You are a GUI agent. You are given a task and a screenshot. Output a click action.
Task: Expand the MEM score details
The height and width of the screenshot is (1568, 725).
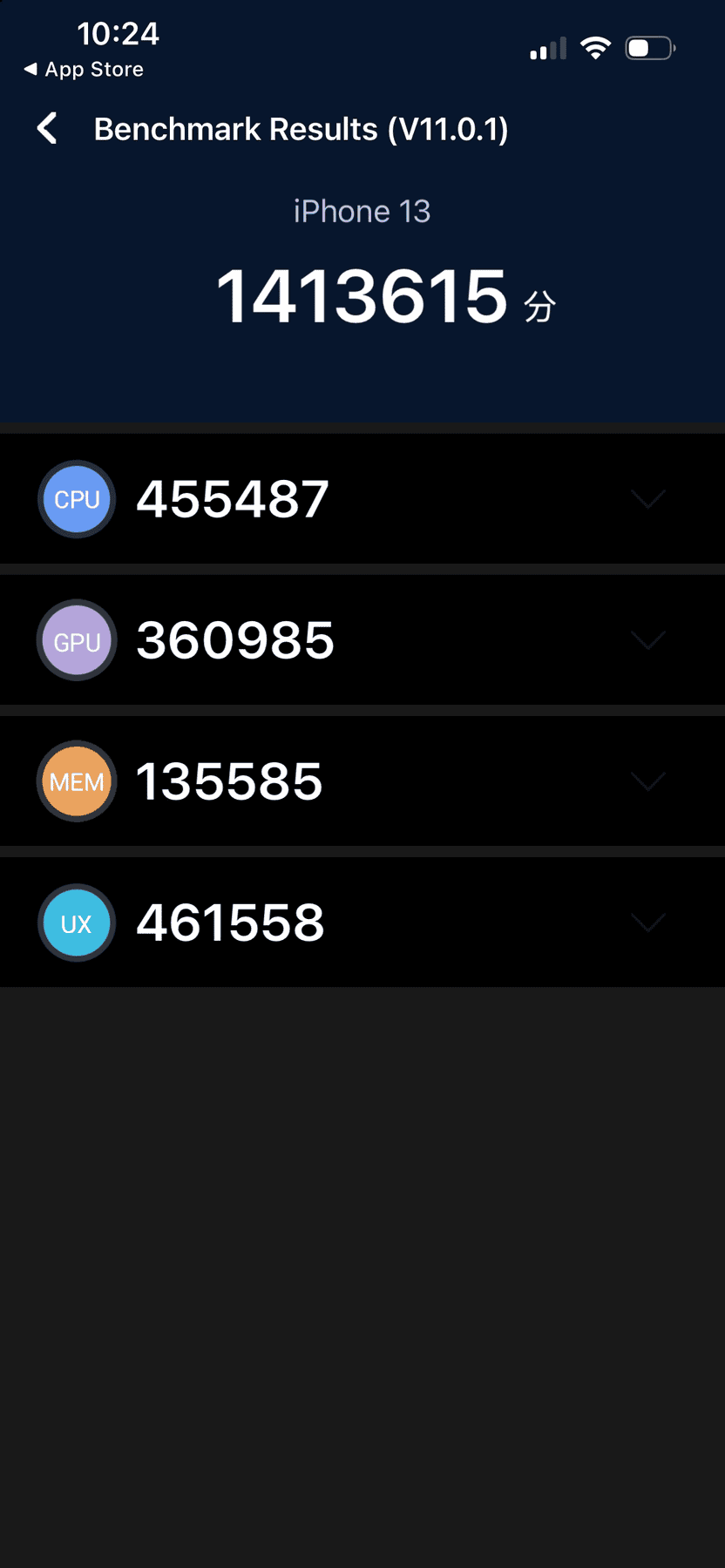[x=647, y=781]
